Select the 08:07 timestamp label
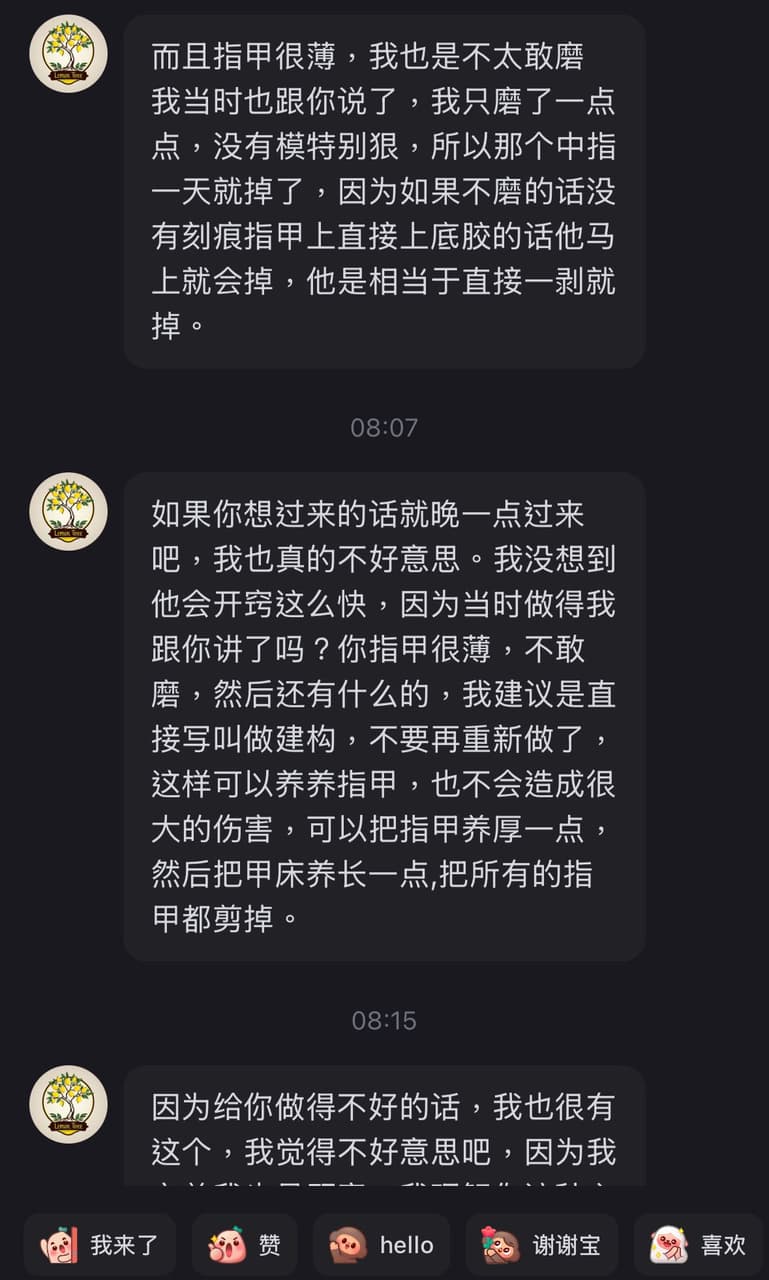The height and width of the screenshot is (1280, 769). pos(384,428)
